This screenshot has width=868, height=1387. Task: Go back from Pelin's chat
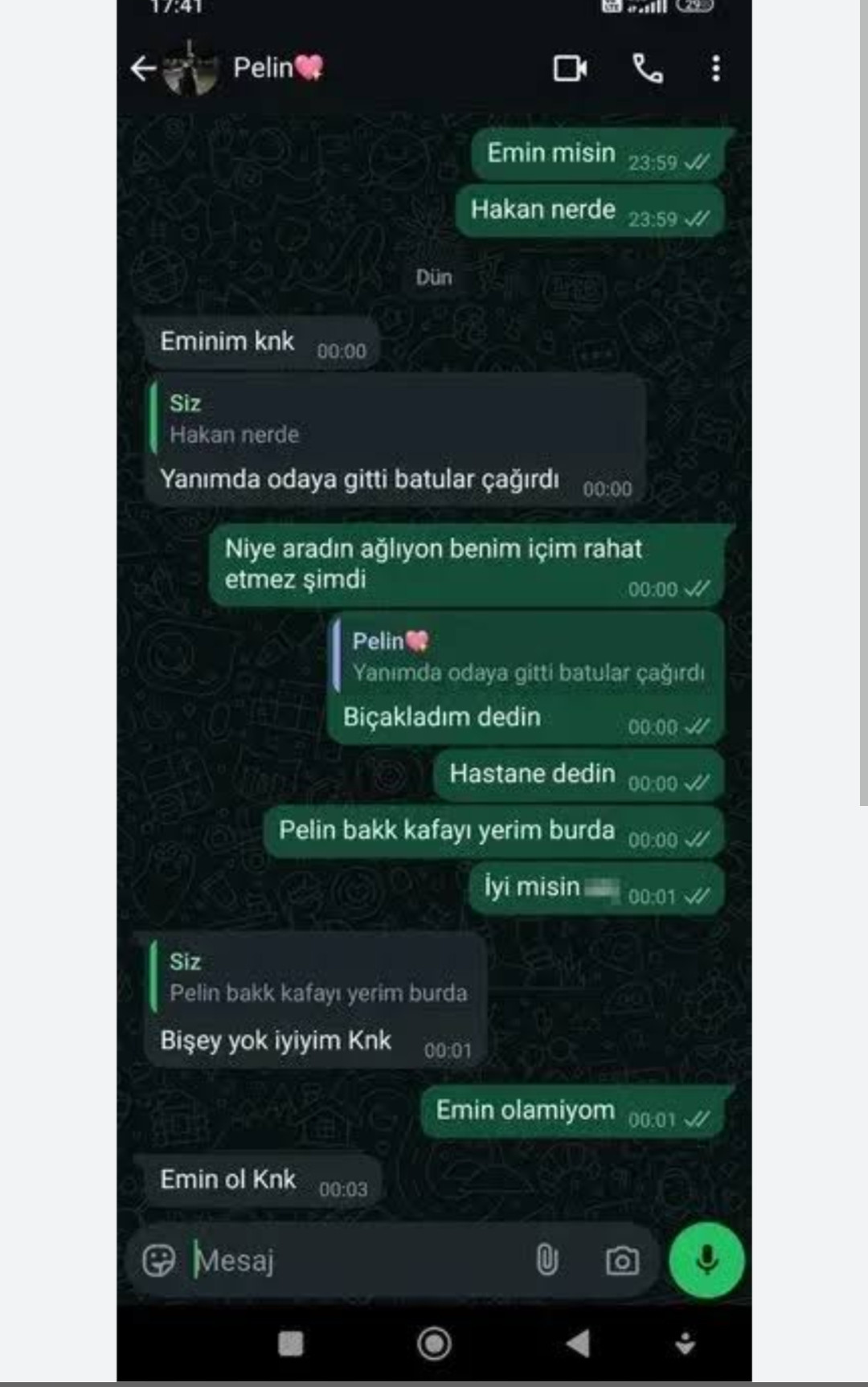pos(143,69)
